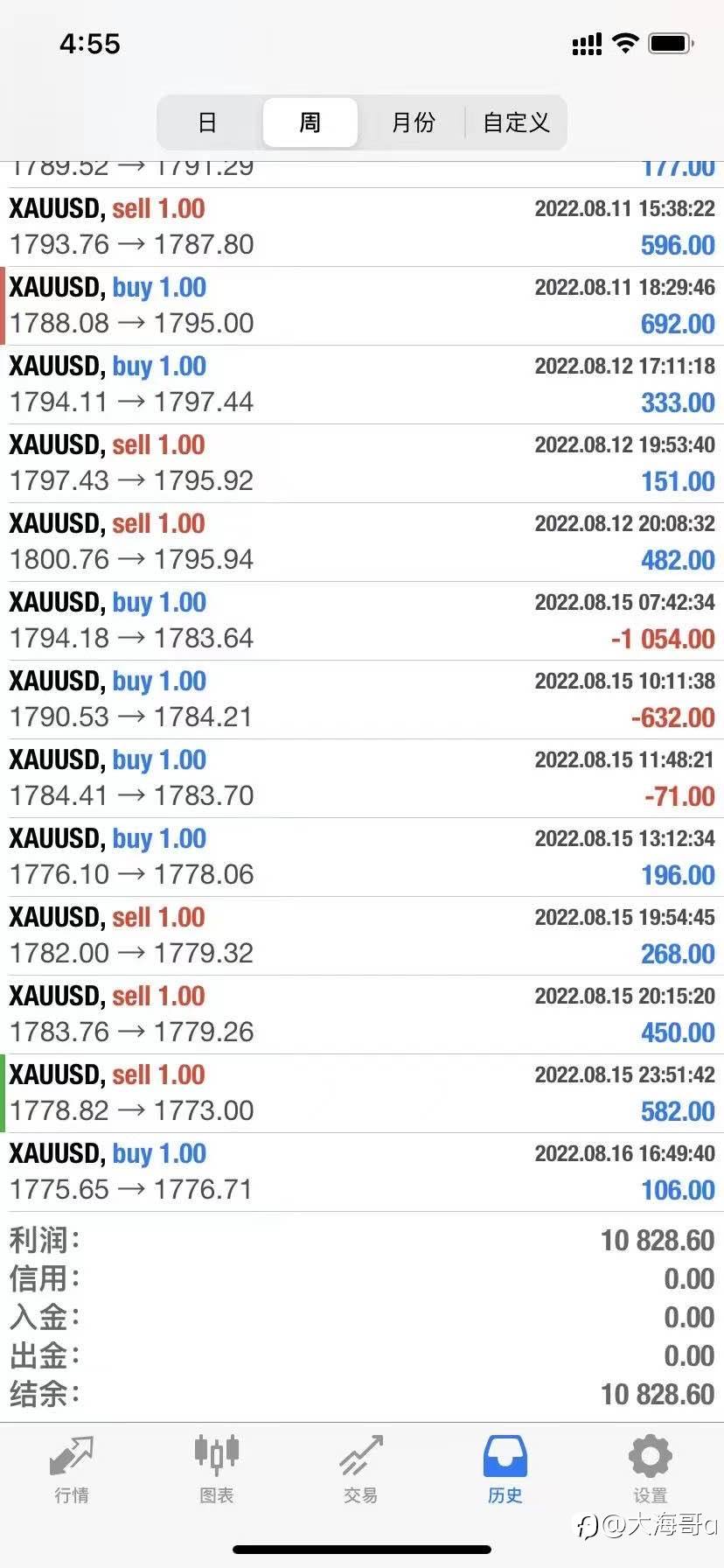The height and width of the screenshot is (1568, 724).
Task: Expand the sell trade with 482.00 profit
Action: pyautogui.click(x=362, y=542)
